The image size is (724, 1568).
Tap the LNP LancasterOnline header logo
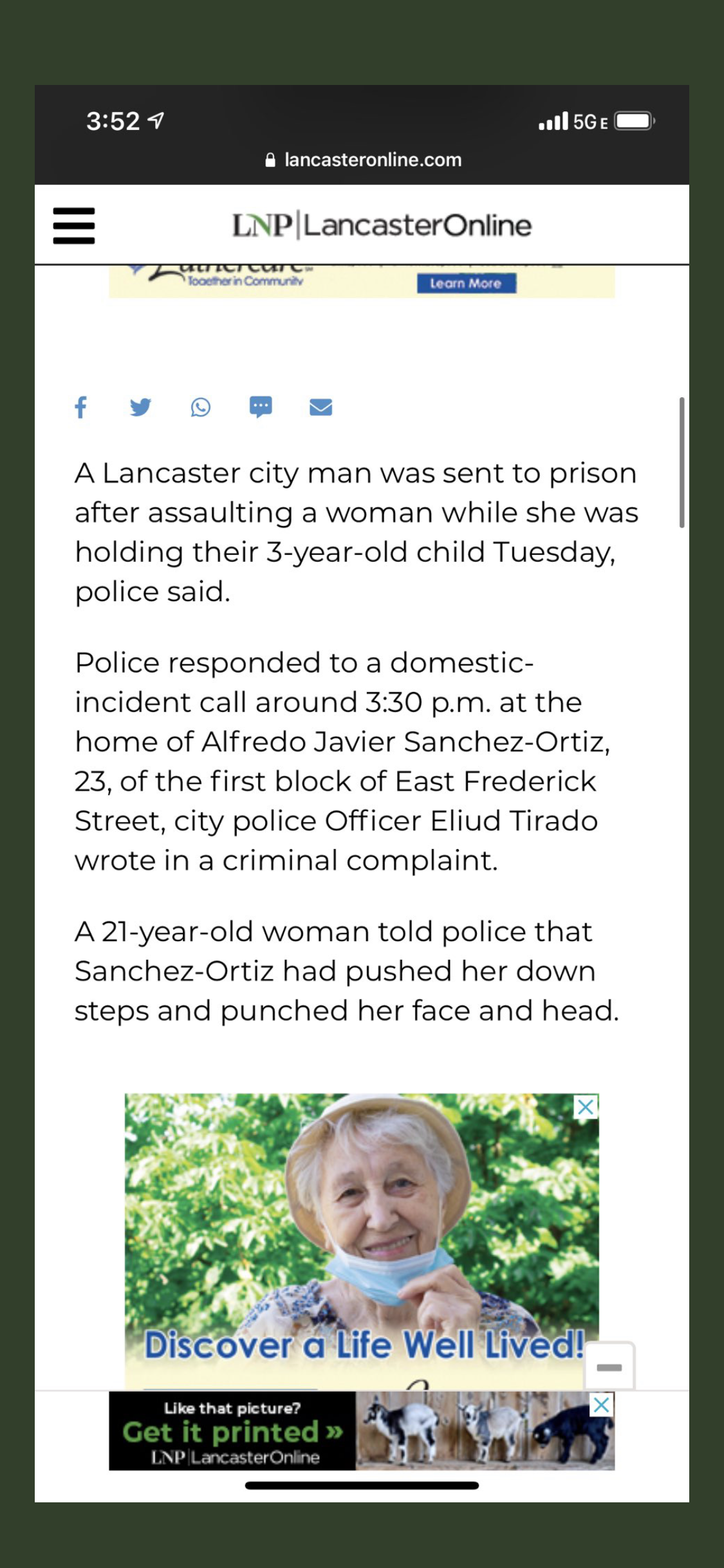pos(382,225)
